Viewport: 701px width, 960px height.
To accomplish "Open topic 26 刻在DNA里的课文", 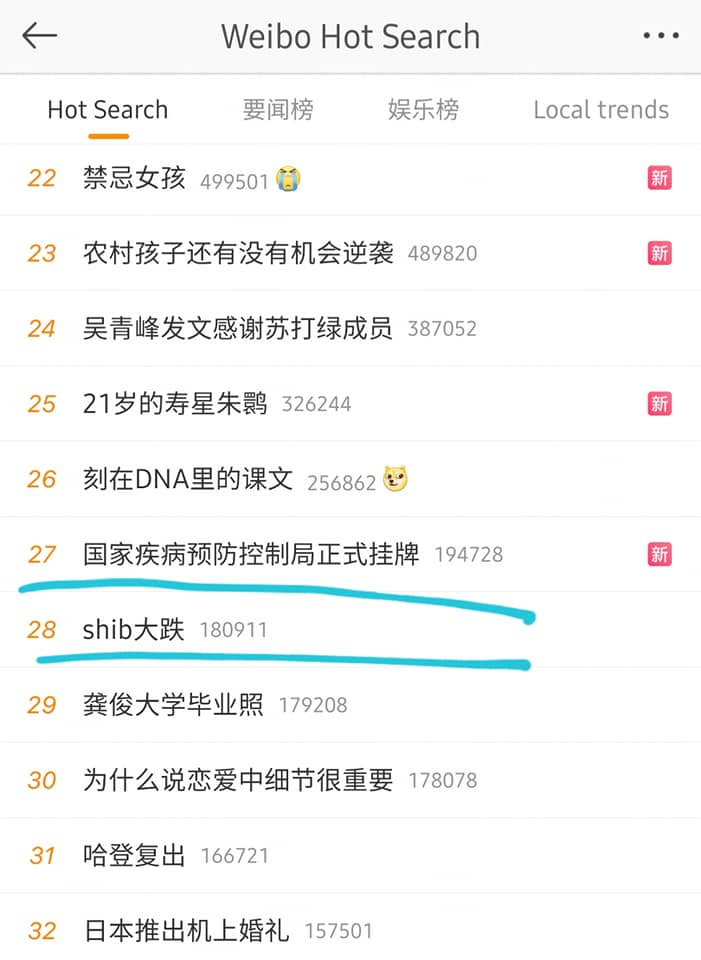I will (x=350, y=479).
